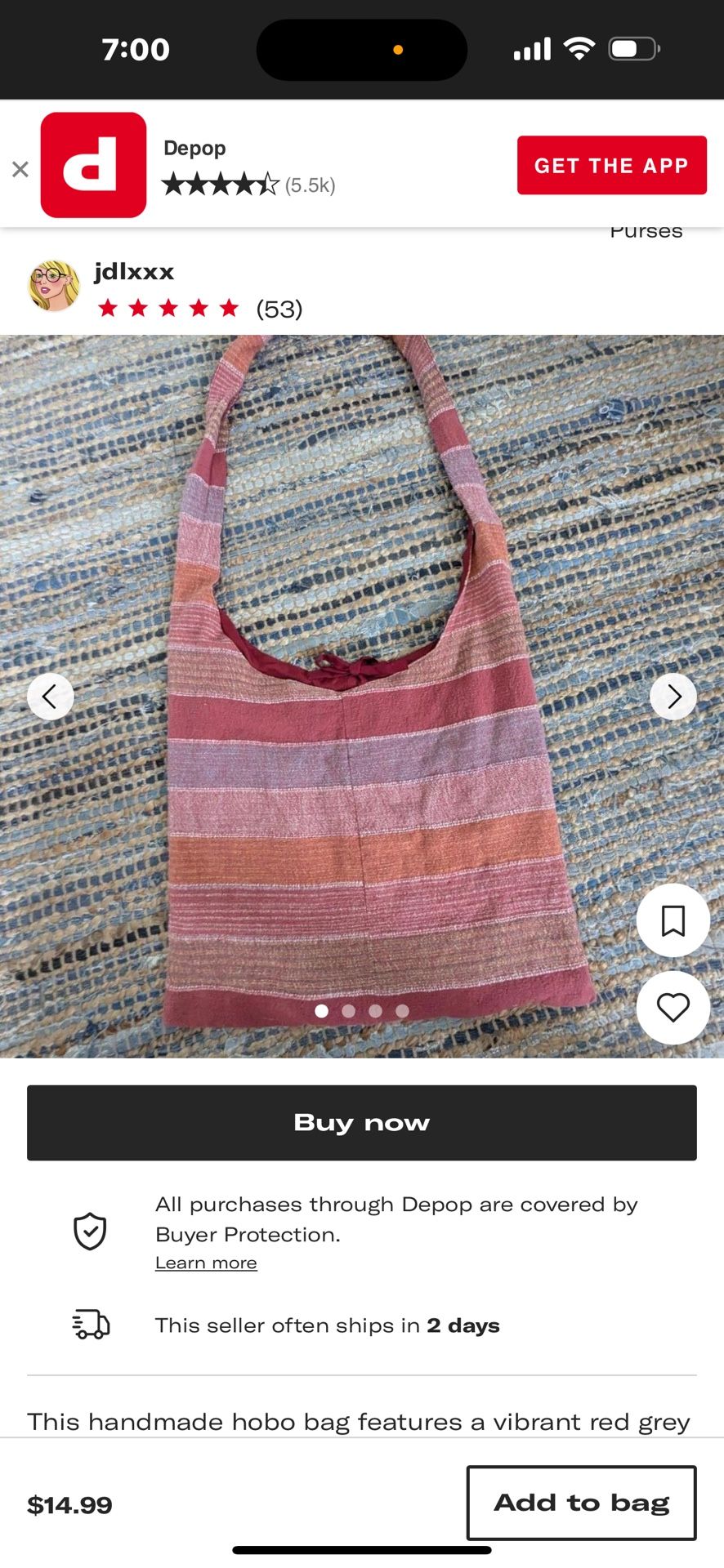
Task: Toggle the first carousel page dot
Action: (x=322, y=1010)
